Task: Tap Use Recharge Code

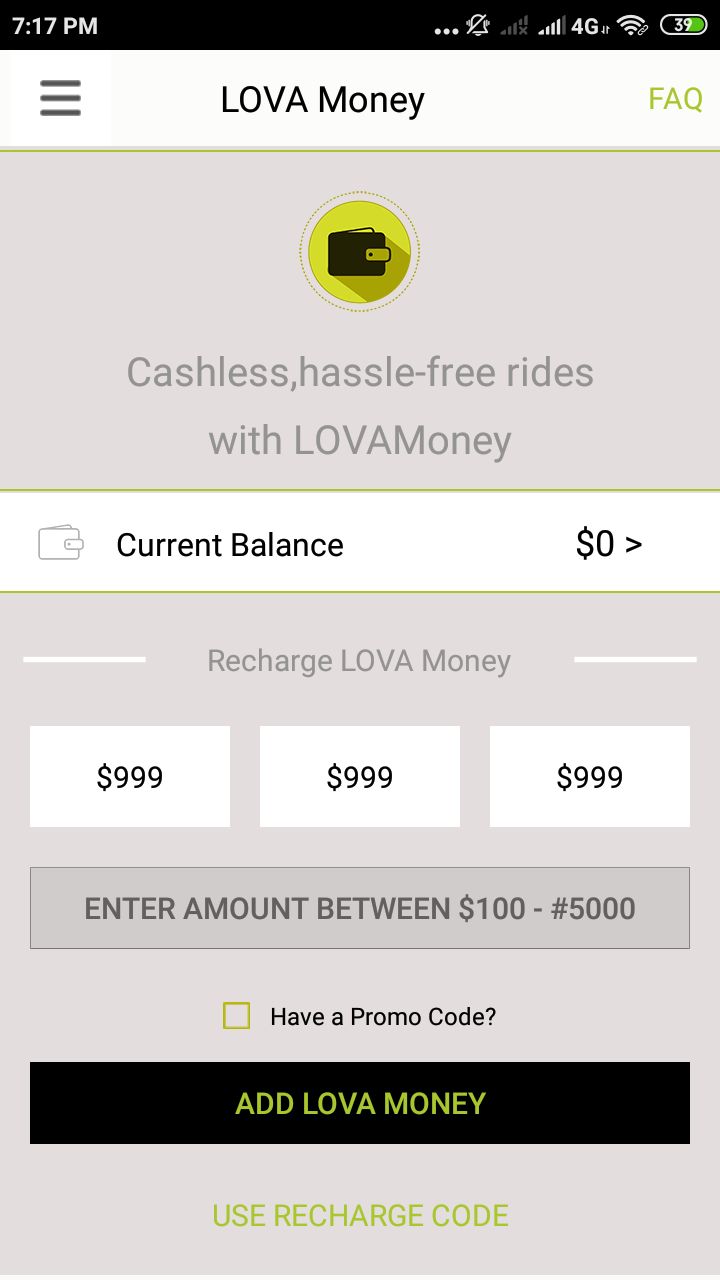Action: [360, 1215]
